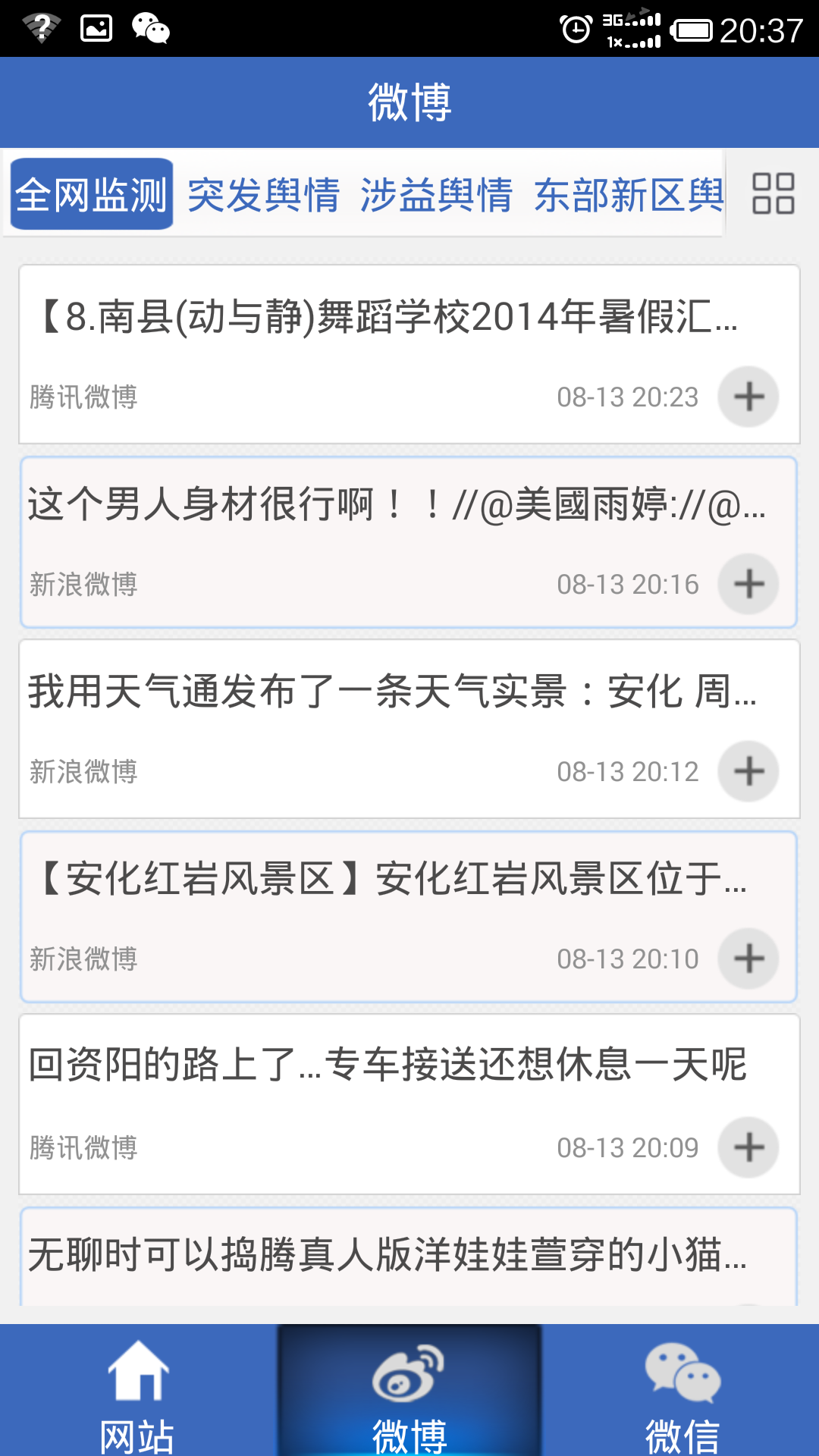
Task: Tap the plus icon for the 20:10 post
Action: coord(748,959)
